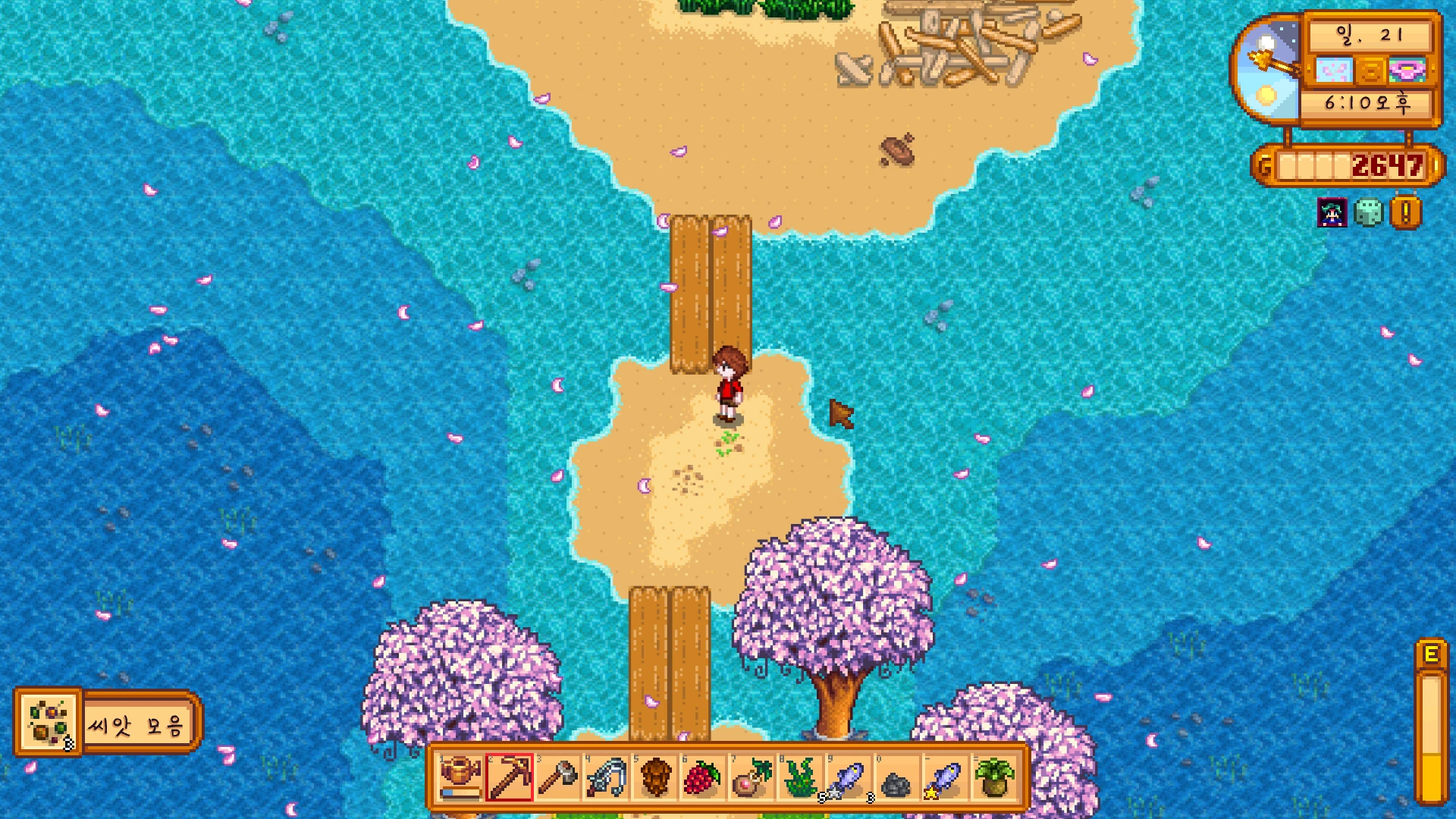Select the potted plant in the toolbar

994,777
